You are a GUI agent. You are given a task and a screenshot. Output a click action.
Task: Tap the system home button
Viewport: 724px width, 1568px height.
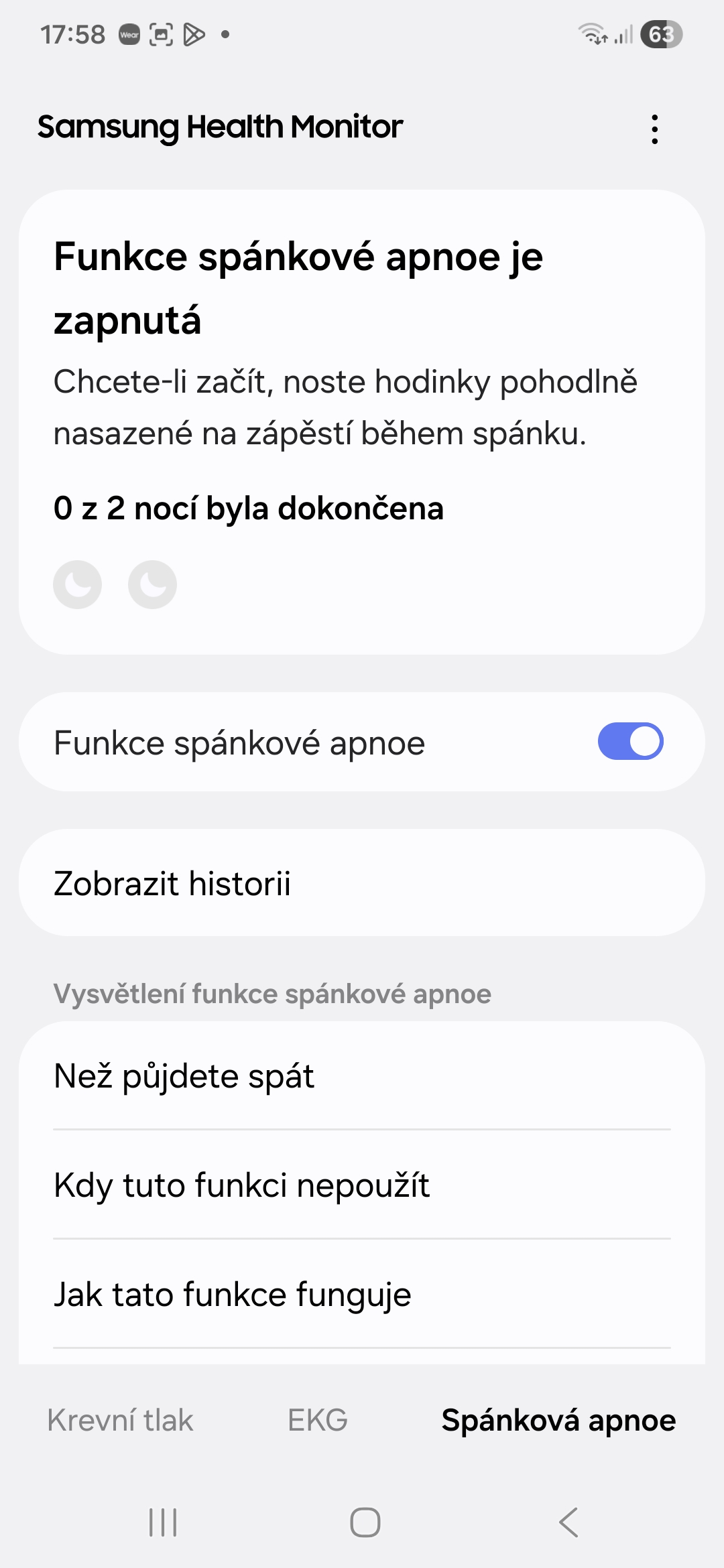click(365, 1522)
